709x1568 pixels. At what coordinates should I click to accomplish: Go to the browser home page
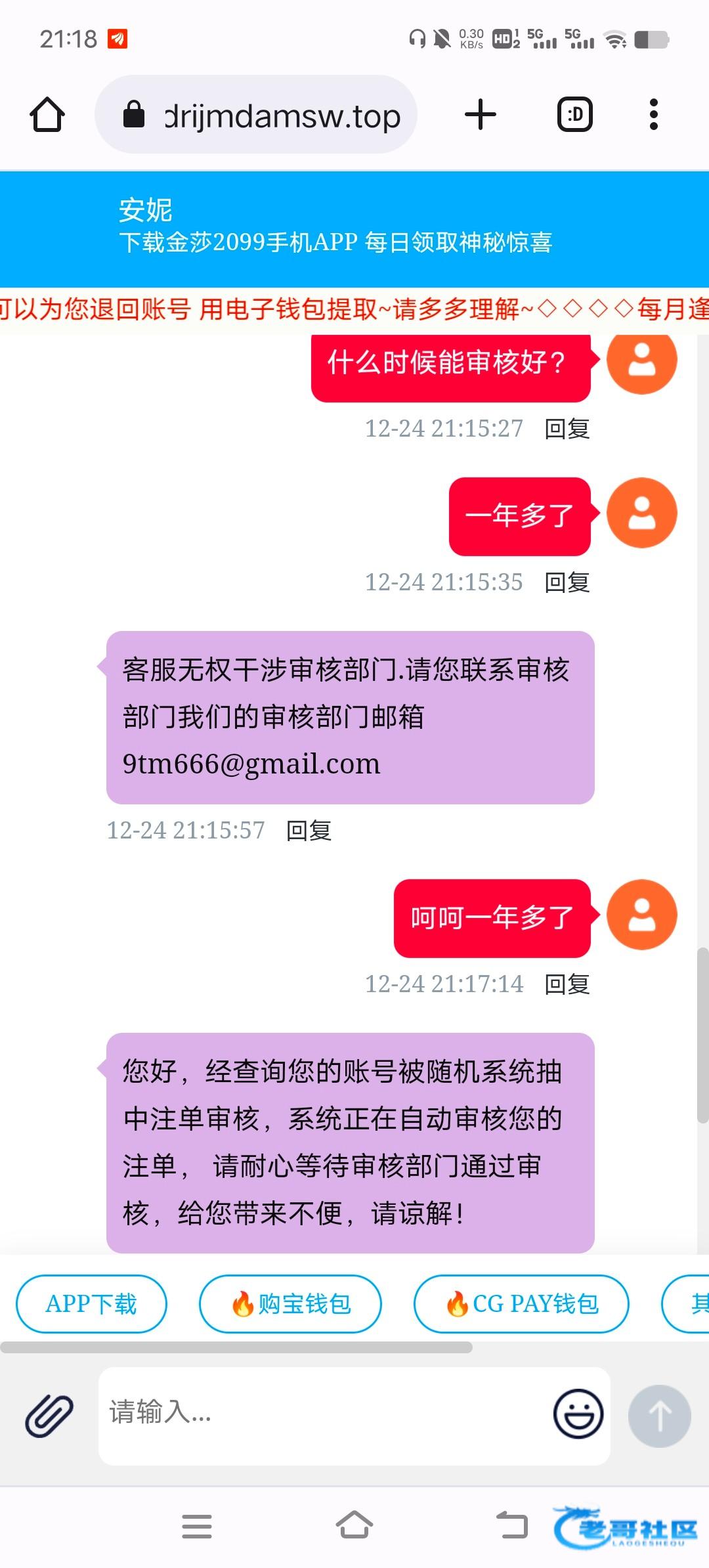point(47,115)
